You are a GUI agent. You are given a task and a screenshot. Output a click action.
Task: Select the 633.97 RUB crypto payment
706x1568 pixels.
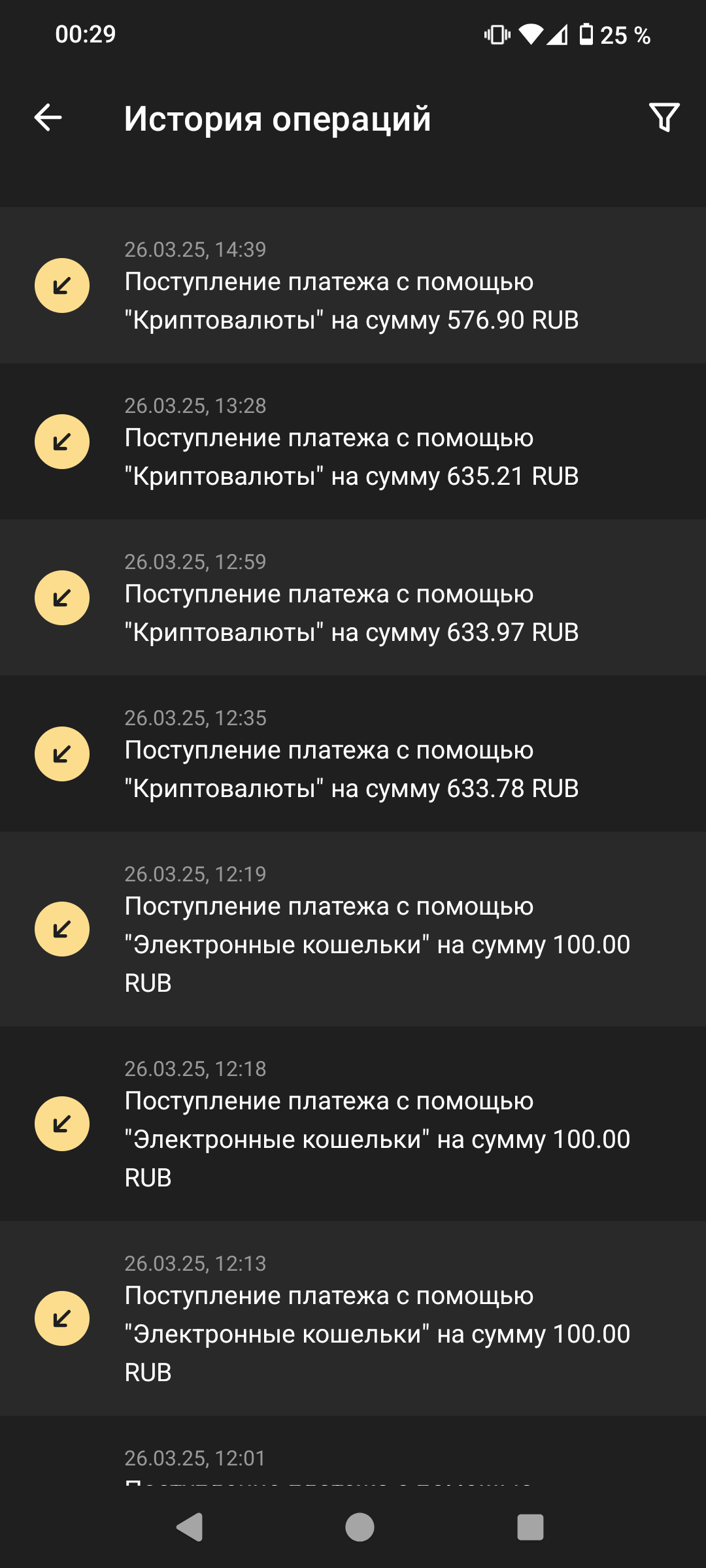(353, 598)
